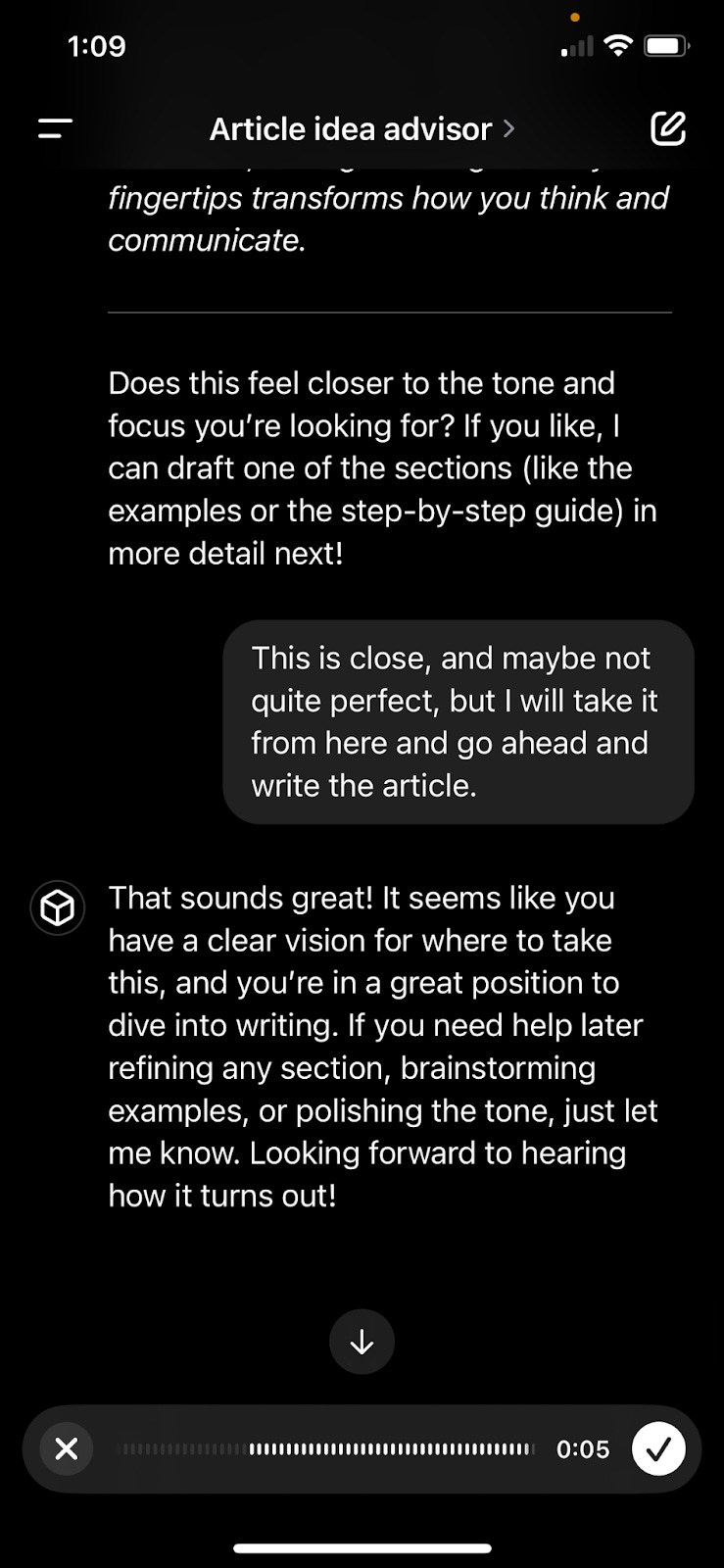Jump to the latest message
Viewport: 724px width, 1568px height.
pyautogui.click(x=362, y=1342)
